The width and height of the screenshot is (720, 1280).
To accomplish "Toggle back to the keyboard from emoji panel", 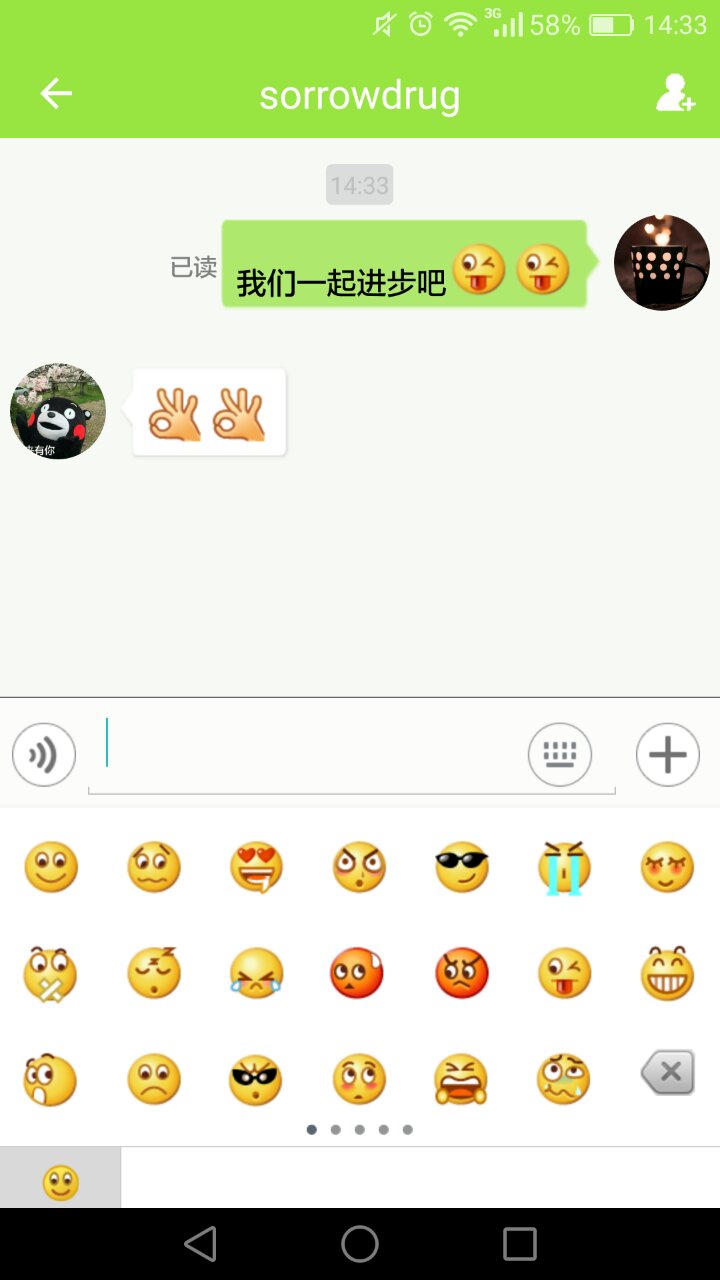I will [x=560, y=755].
